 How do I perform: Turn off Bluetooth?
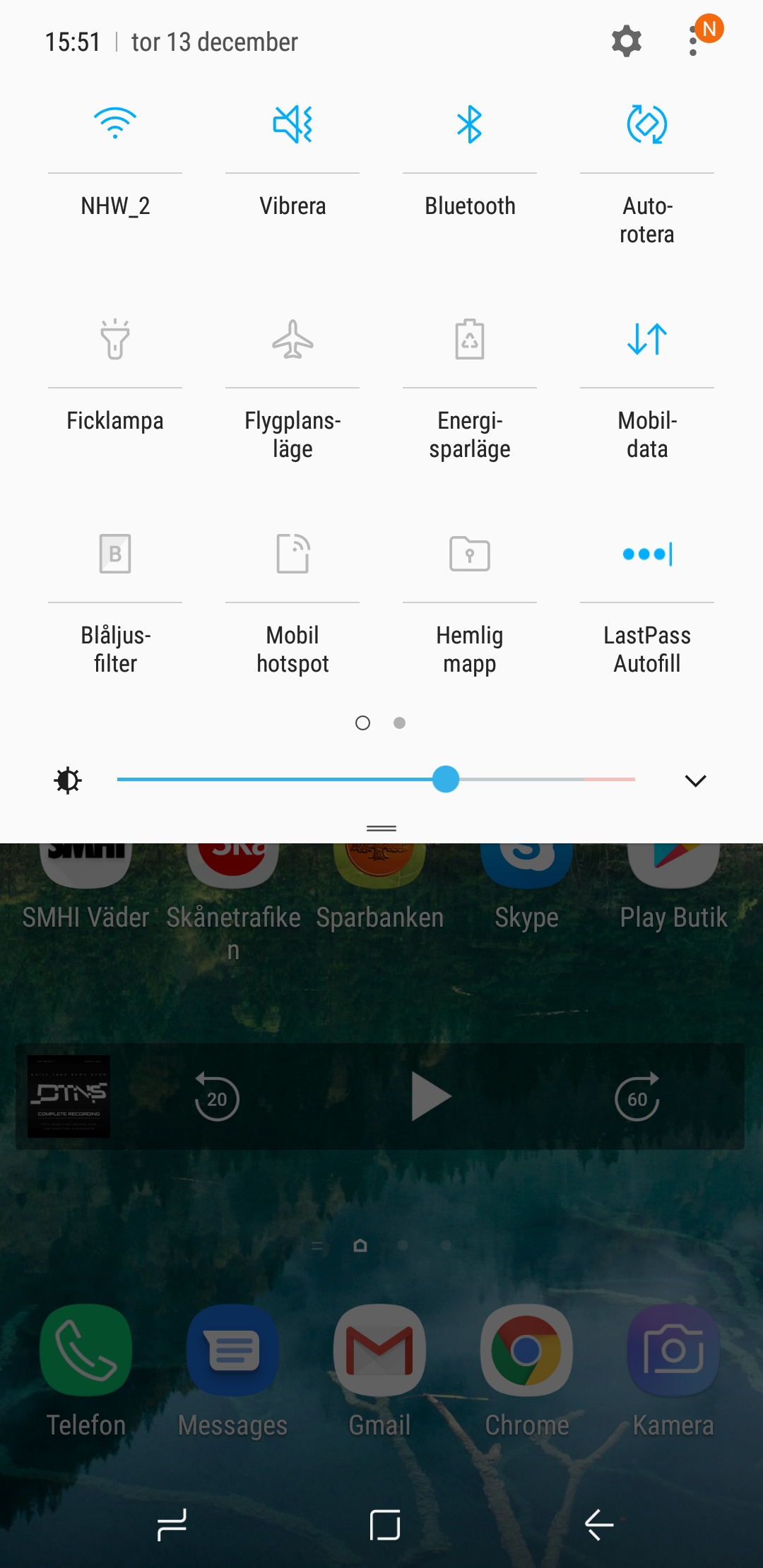click(470, 125)
